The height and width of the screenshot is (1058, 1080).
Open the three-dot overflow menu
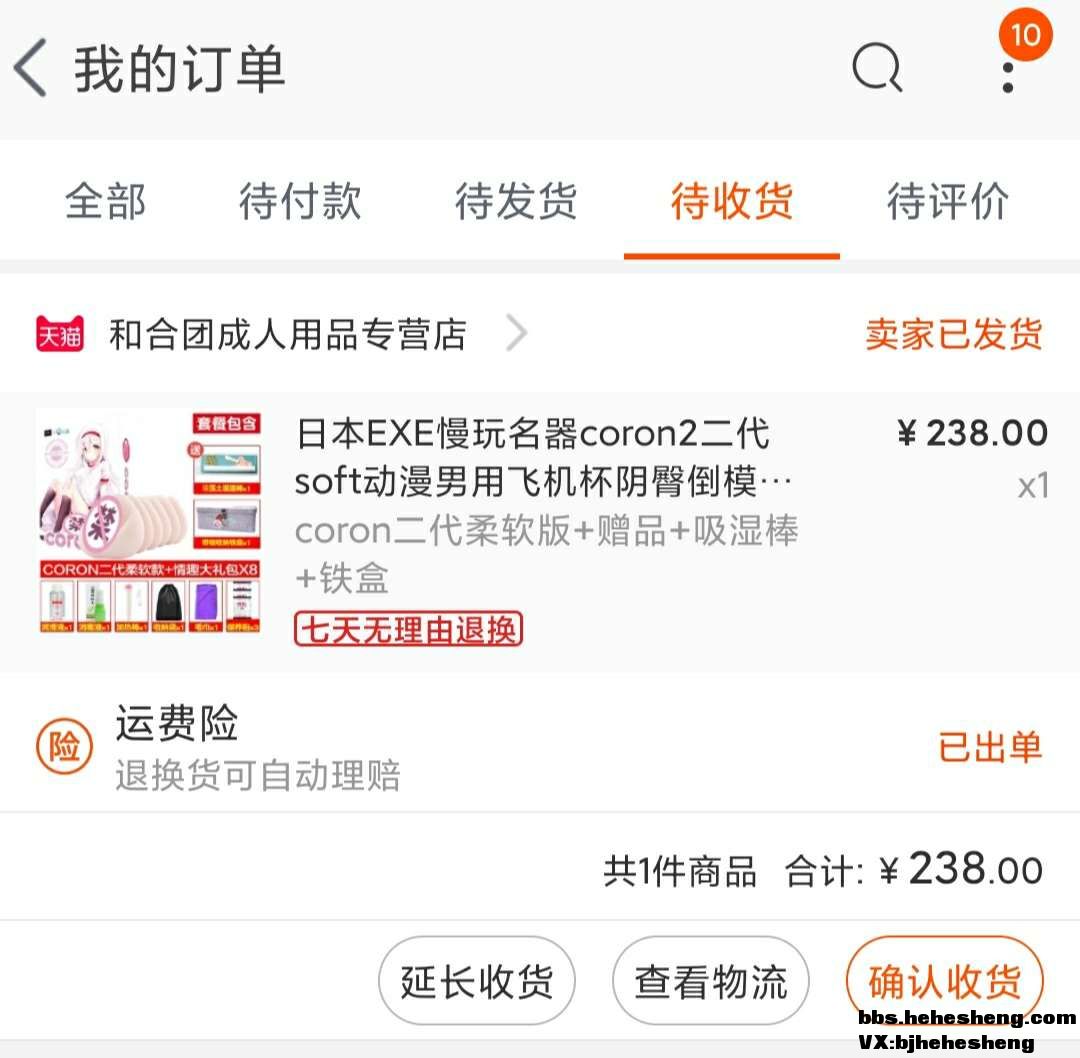[1008, 72]
